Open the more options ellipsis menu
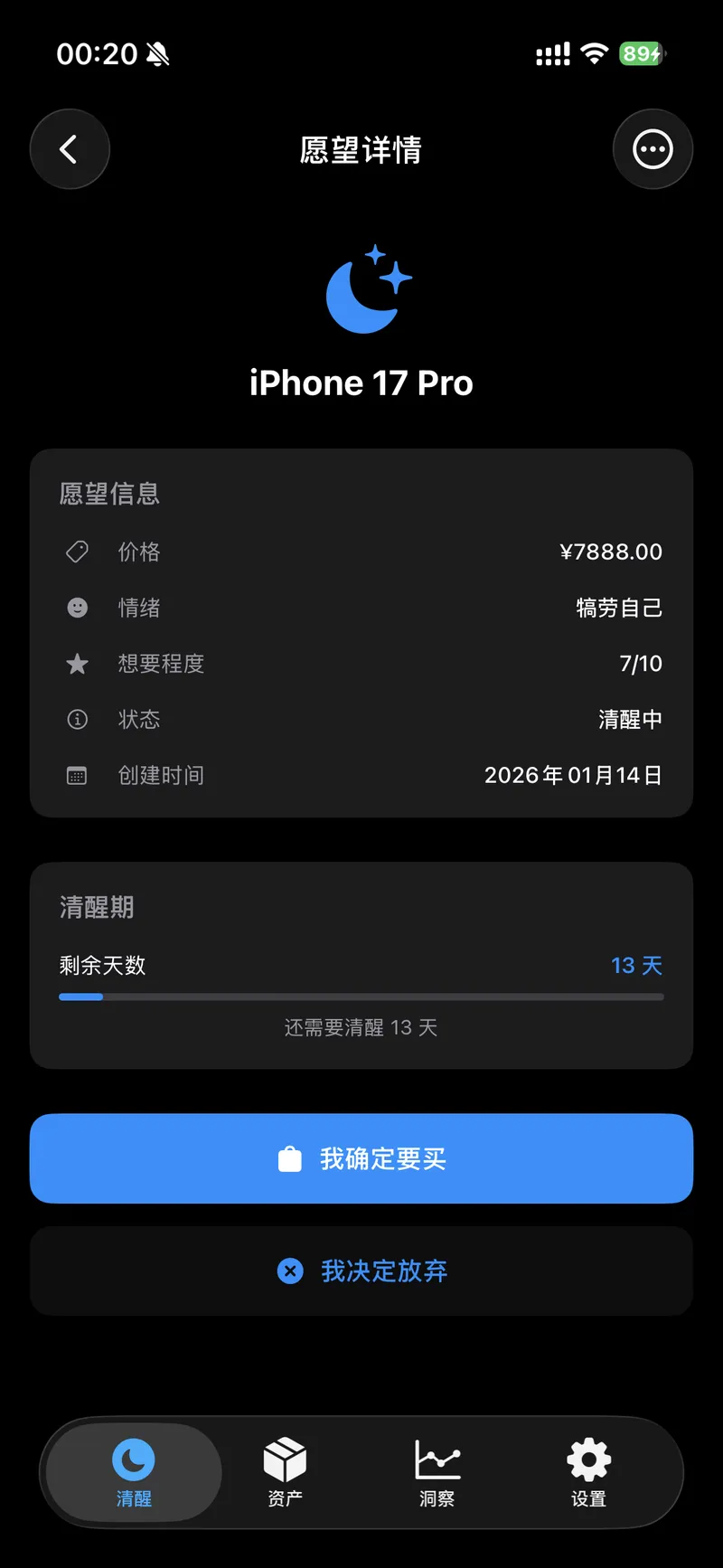Image resolution: width=723 pixels, height=1568 pixels. tap(653, 148)
